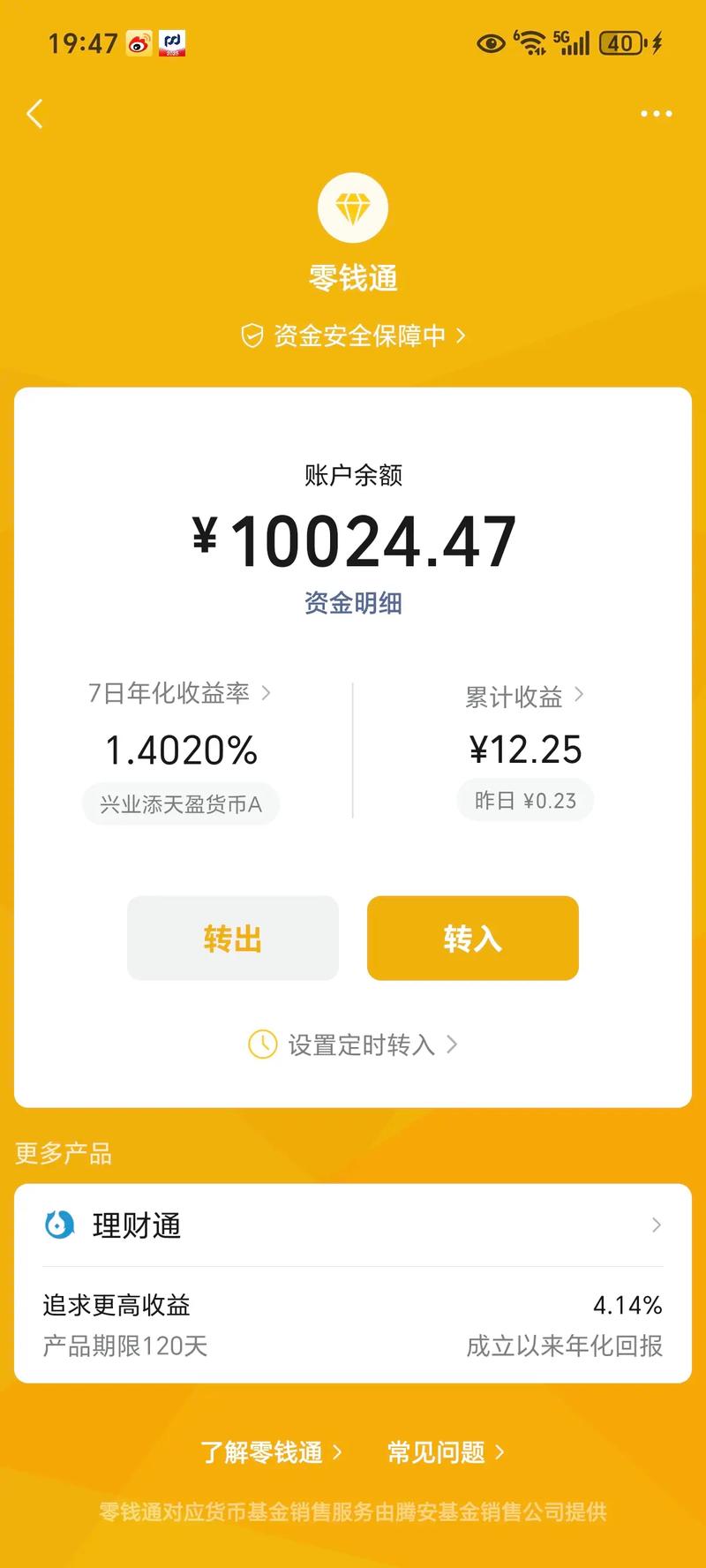
Task: Tap the clock icon beside 设置定时转入
Action: pos(262,1044)
